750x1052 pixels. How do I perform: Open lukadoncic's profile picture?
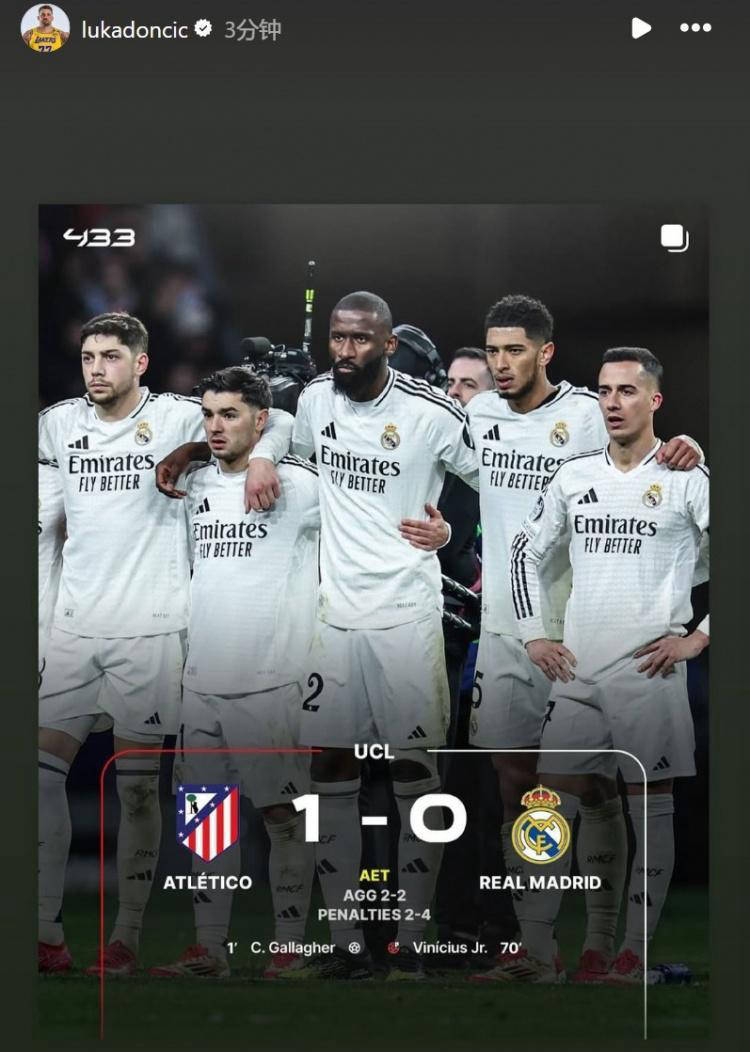pyautogui.click(x=45, y=28)
